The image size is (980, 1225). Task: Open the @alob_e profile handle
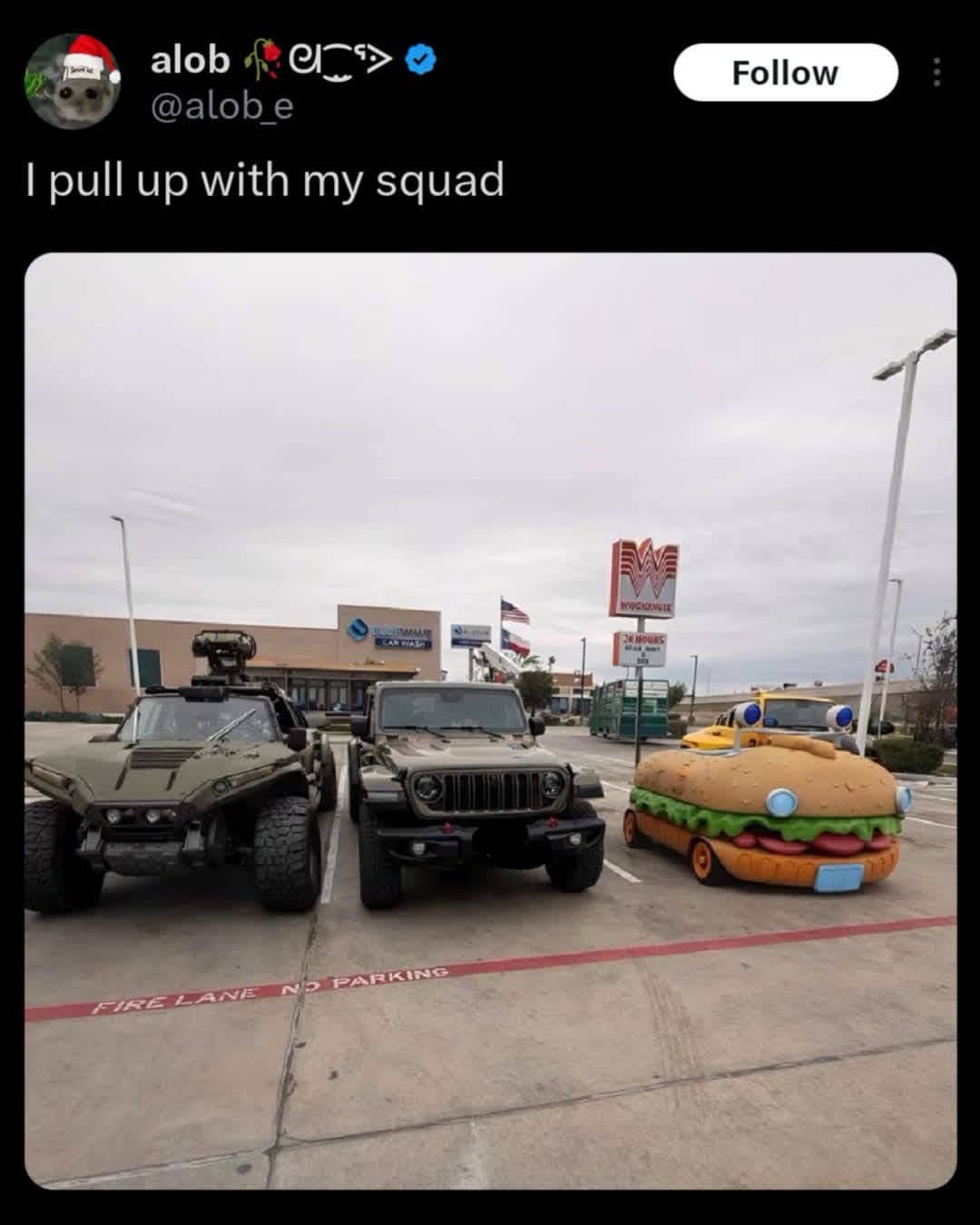coord(220,106)
